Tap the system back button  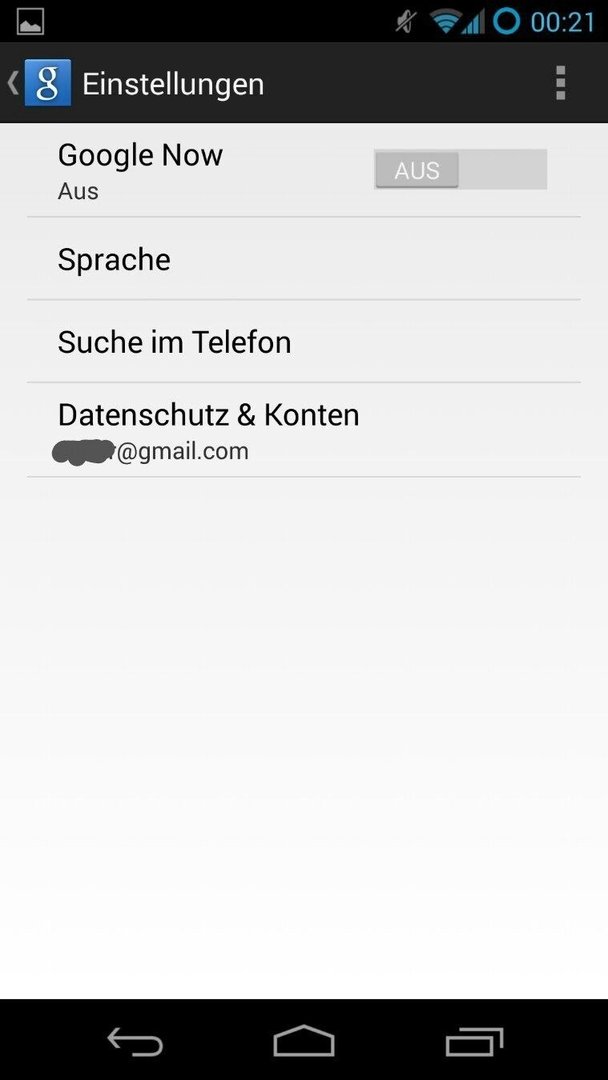[x=135, y=1041]
